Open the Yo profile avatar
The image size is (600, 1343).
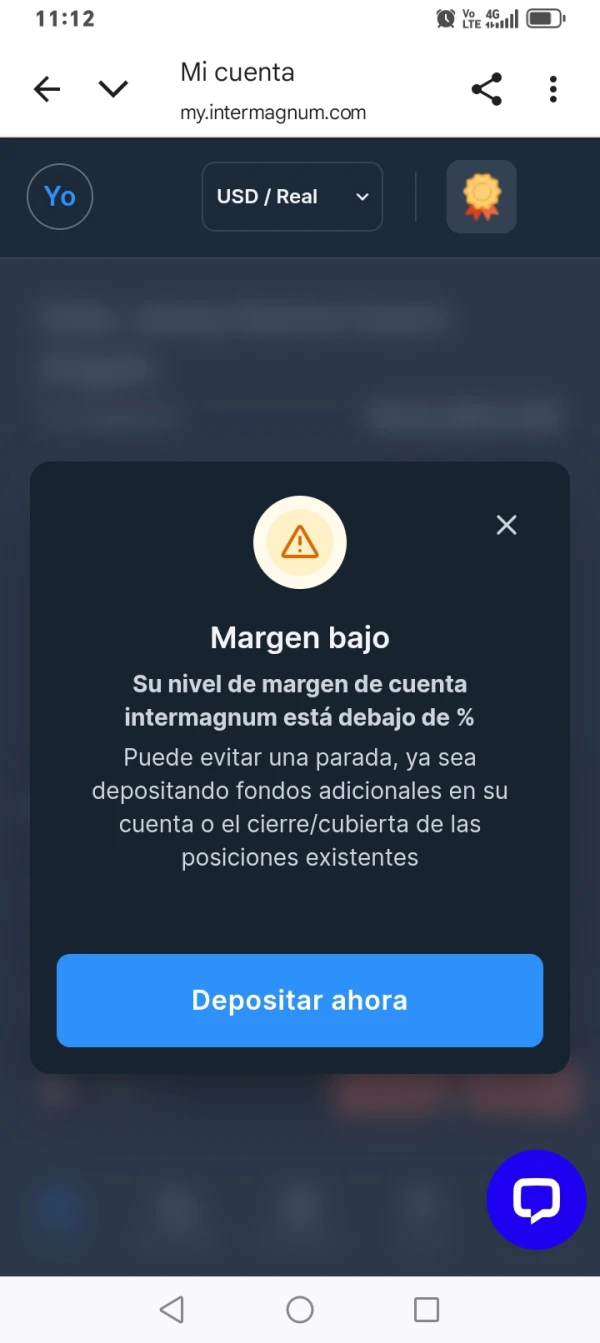[60, 197]
